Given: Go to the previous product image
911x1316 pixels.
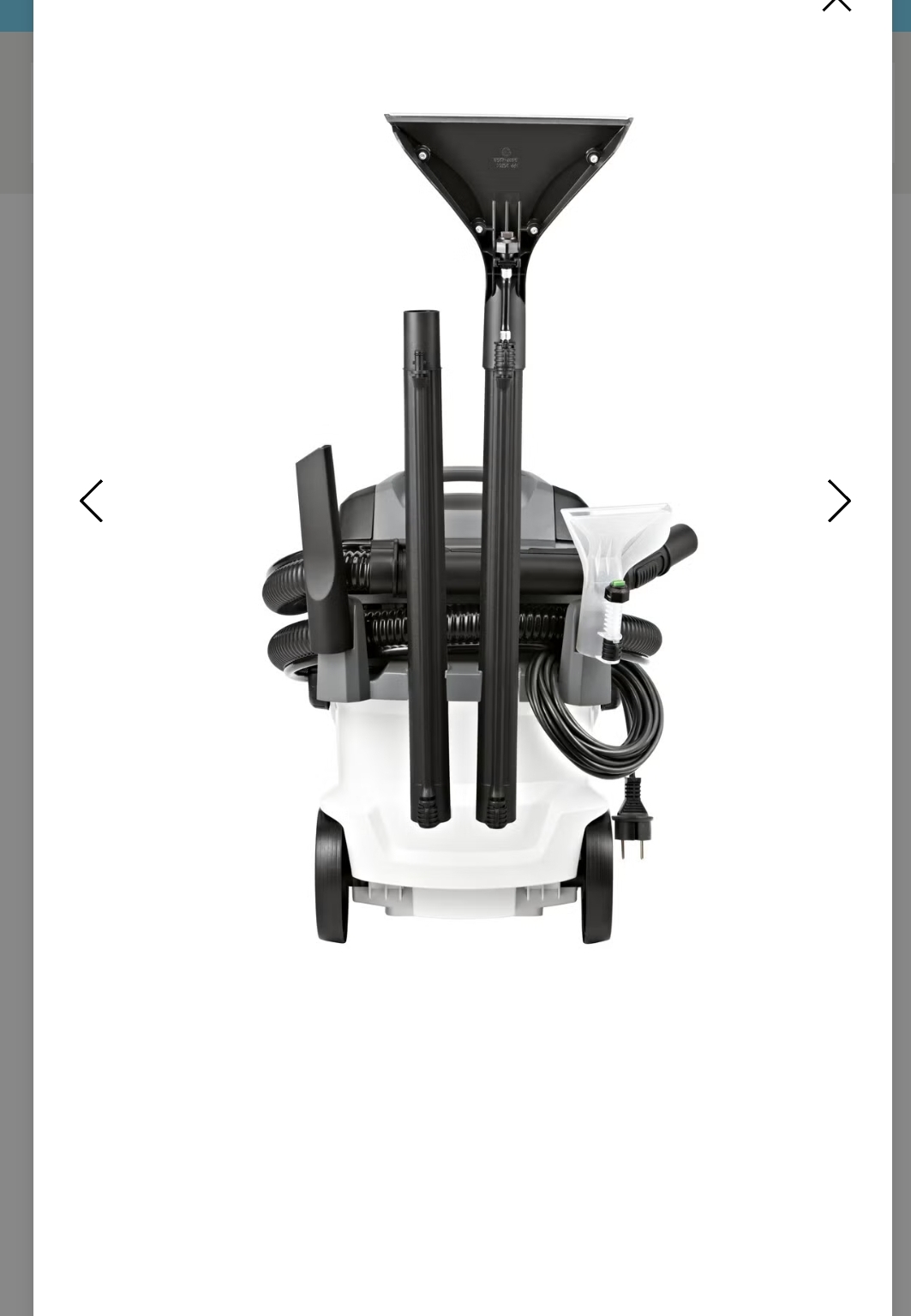Looking at the screenshot, I should click(92, 501).
